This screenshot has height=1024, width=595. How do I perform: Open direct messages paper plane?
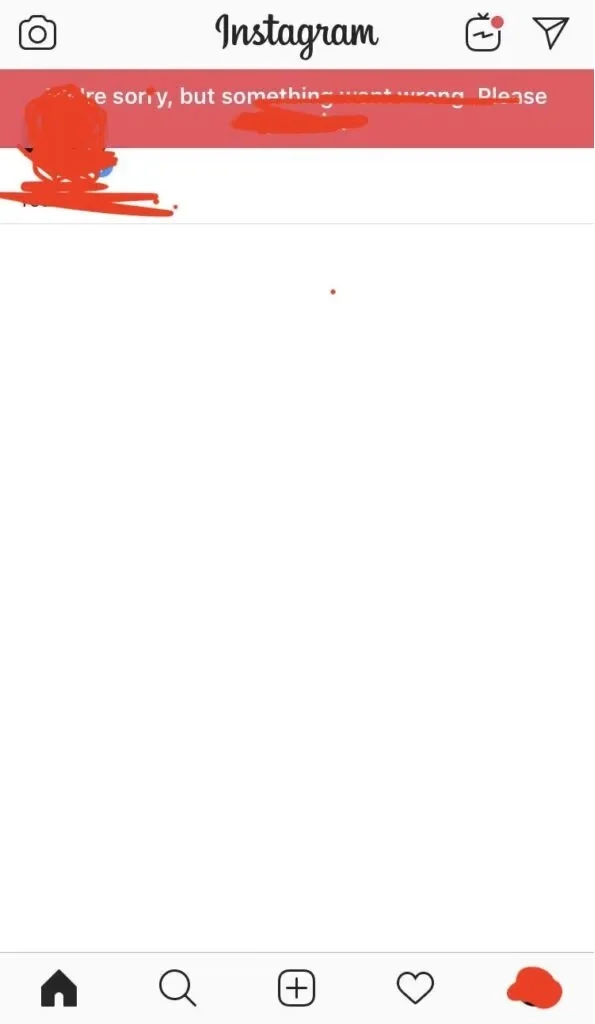coord(551,32)
